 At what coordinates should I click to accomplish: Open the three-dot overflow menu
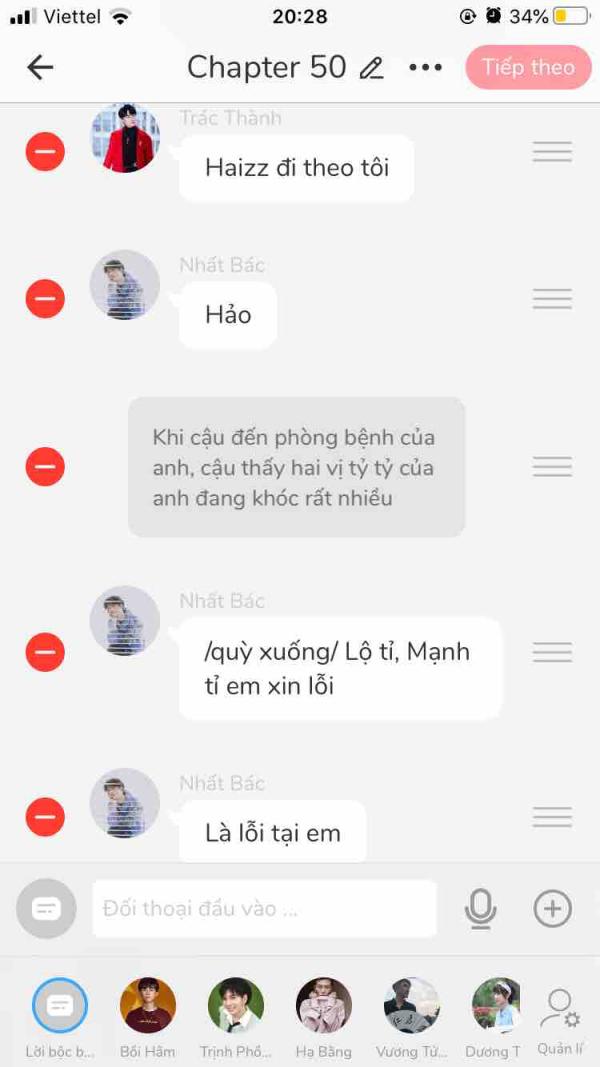pos(426,67)
